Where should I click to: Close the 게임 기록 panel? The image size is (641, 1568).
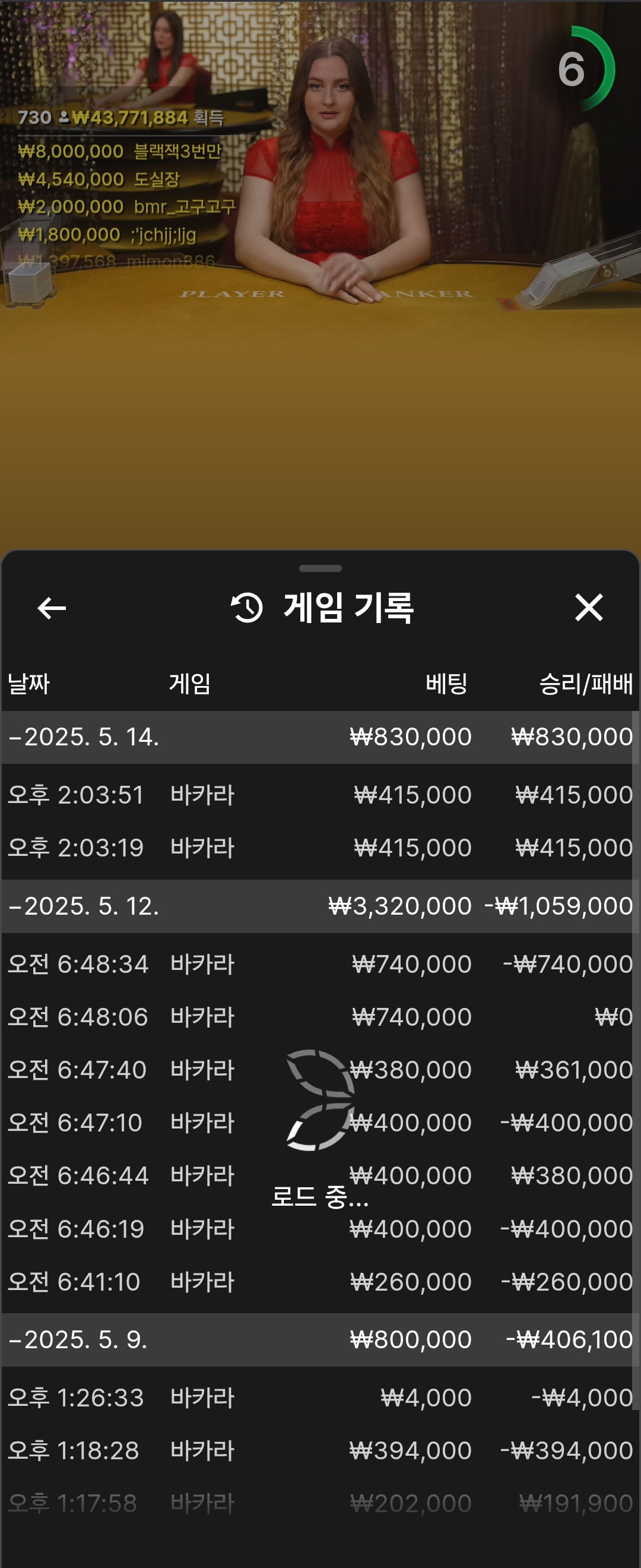click(x=588, y=608)
